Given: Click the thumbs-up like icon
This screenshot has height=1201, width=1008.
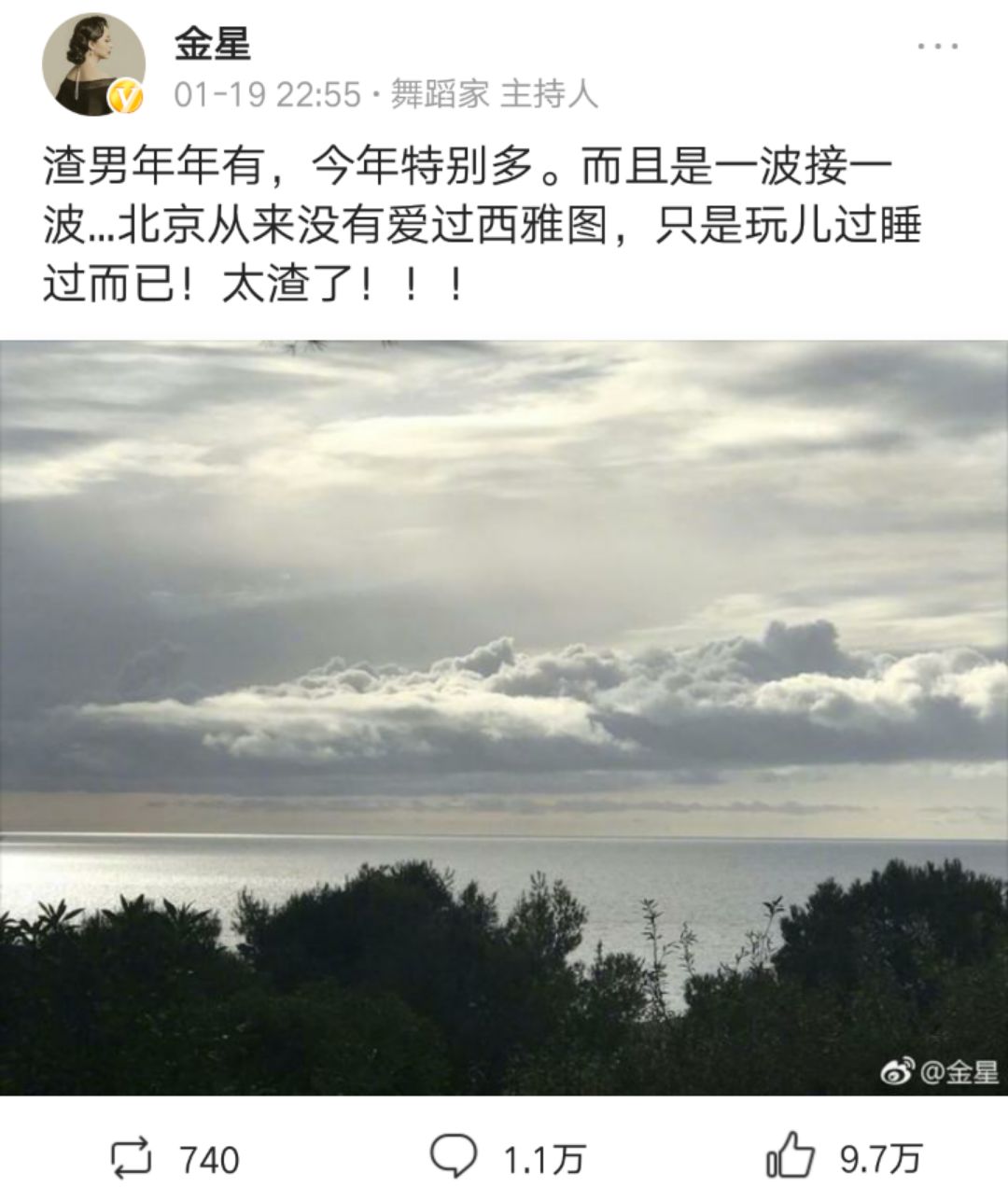Looking at the screenshot, I should (x=789, y=1155).
